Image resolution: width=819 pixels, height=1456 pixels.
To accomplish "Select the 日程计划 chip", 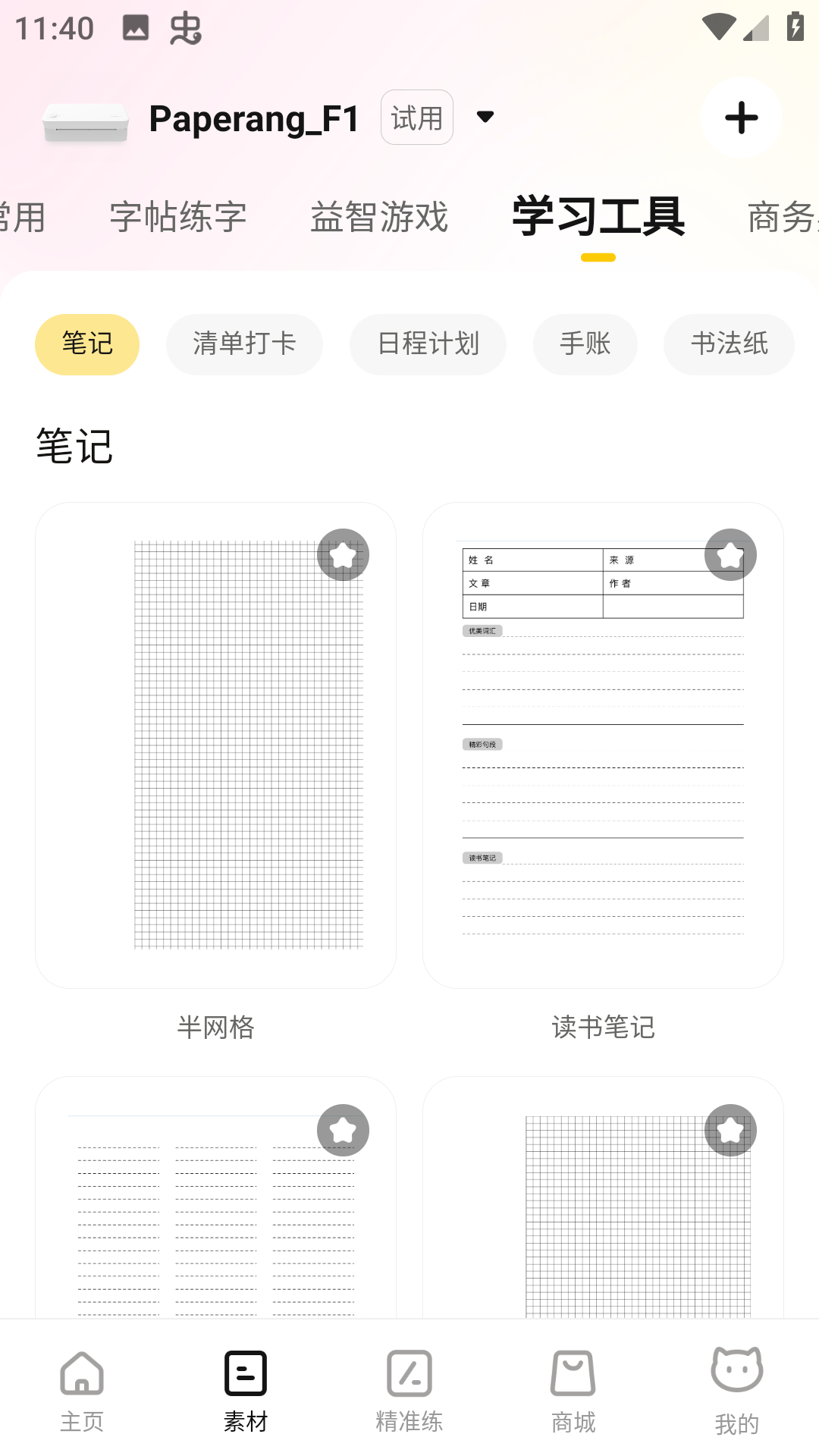I will 428,344.
